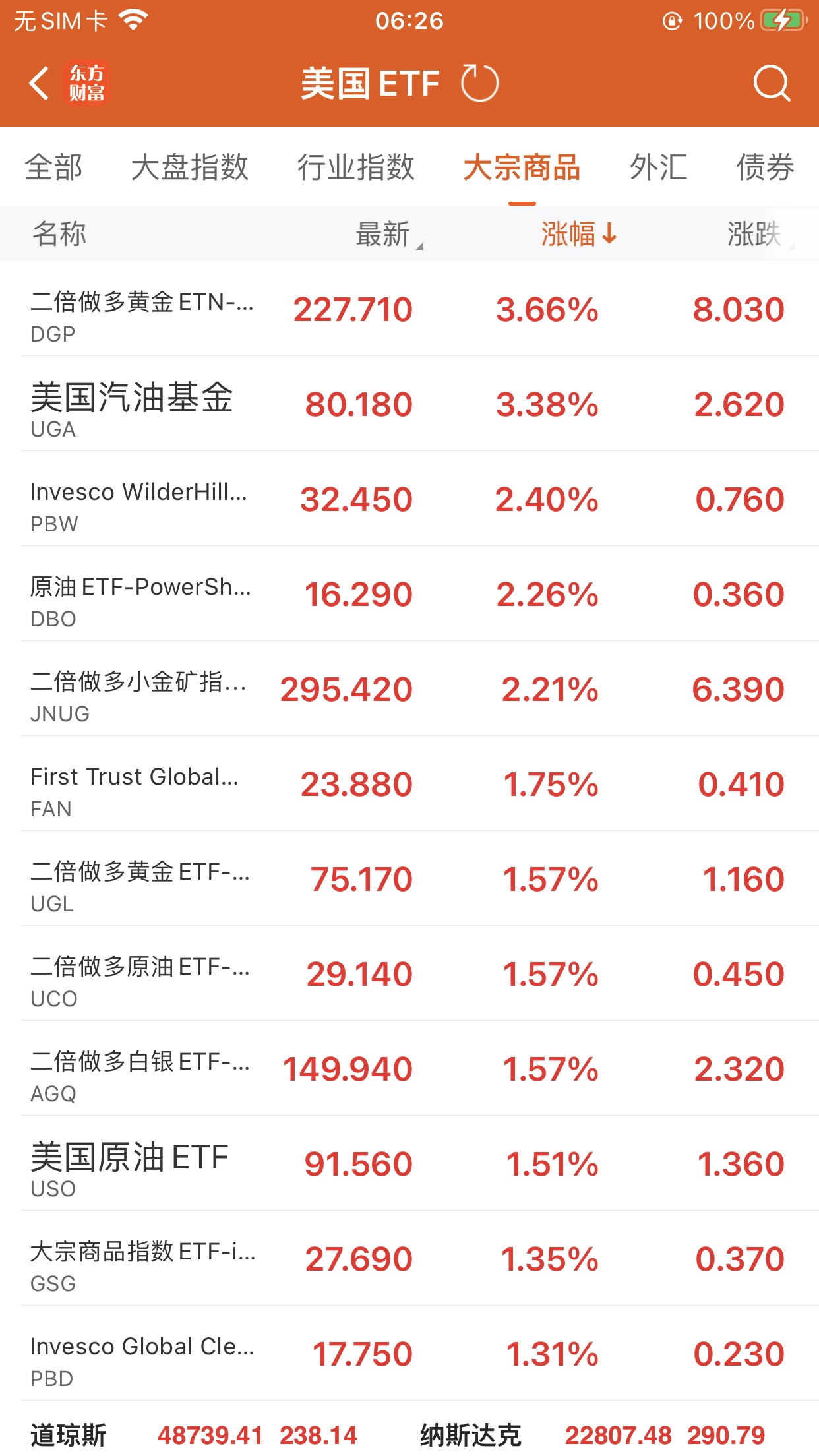Open the search magnifier icon
The width and height of the screenshot is (819, 1456).
pos(771,84)
